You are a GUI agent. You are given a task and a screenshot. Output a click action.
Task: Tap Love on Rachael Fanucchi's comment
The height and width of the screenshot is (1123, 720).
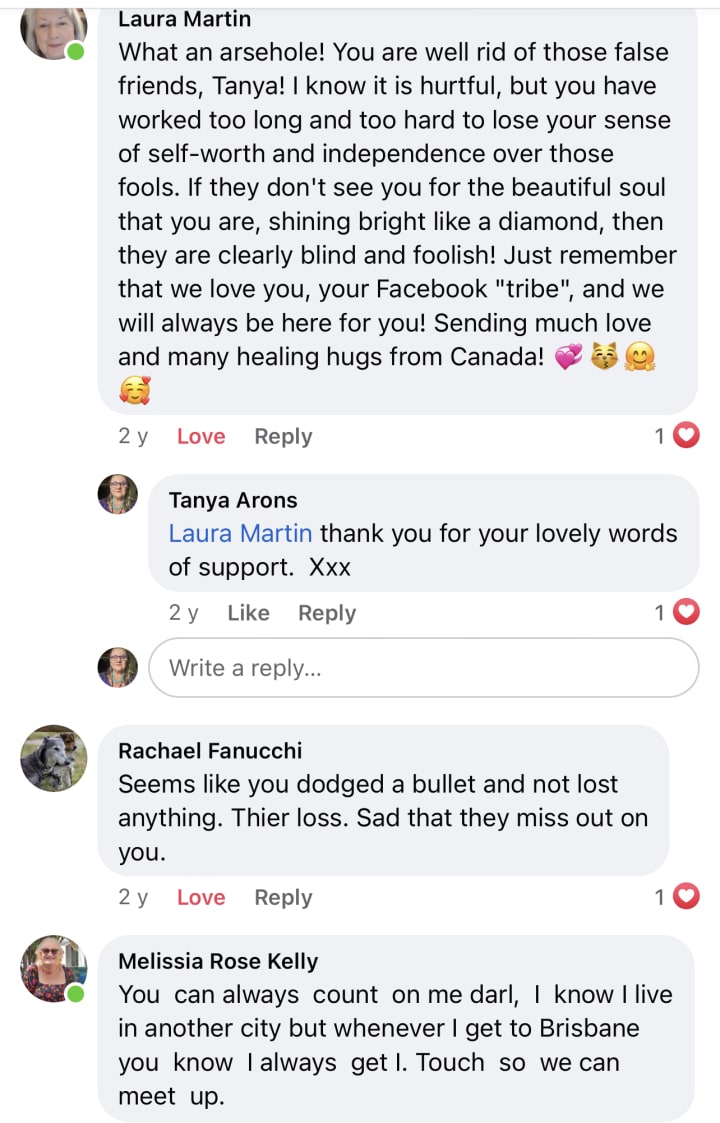click(x=200, y=897)
